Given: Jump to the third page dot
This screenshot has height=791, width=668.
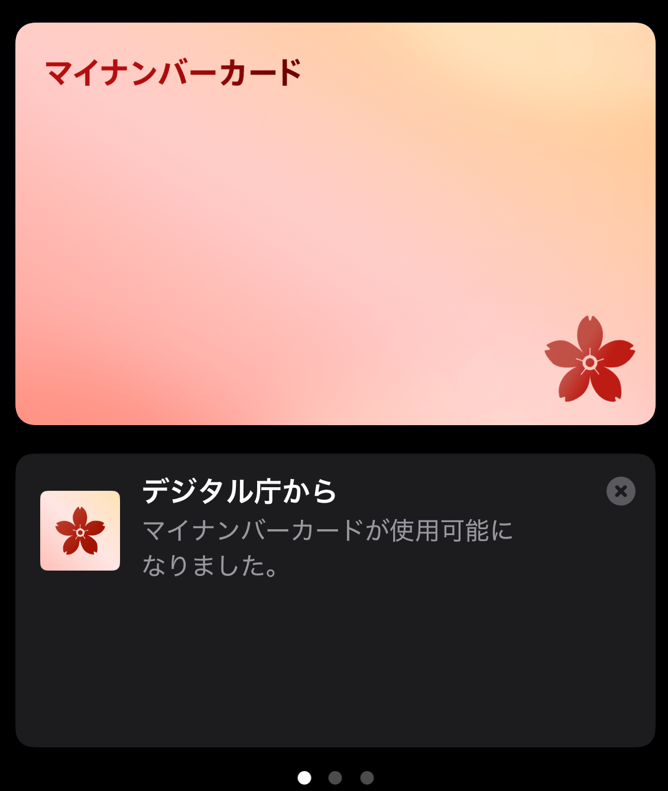Looking at the screenshot, I should coord(367,777).
